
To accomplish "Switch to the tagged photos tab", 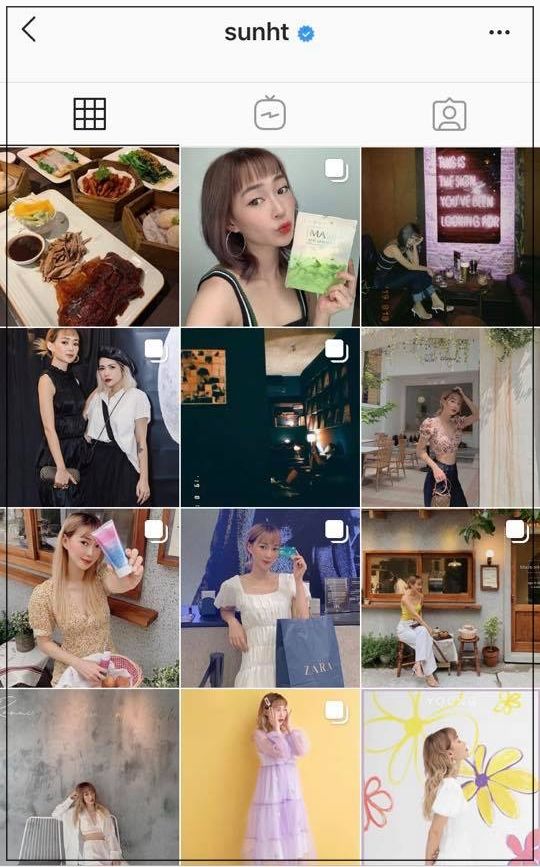I will (x=449, y=114).
